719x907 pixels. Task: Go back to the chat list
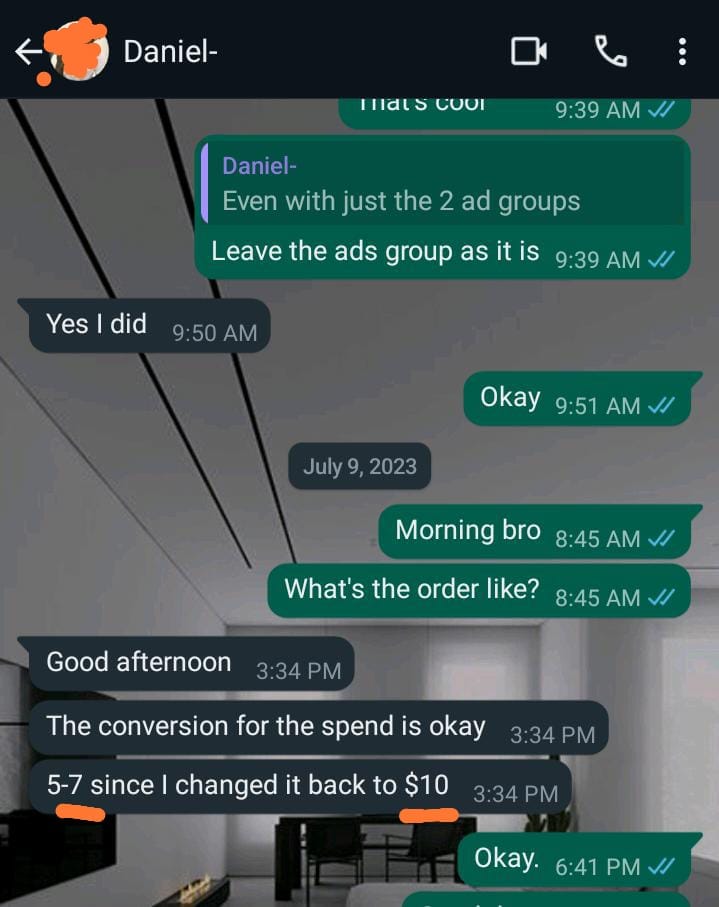coord(28,50)
